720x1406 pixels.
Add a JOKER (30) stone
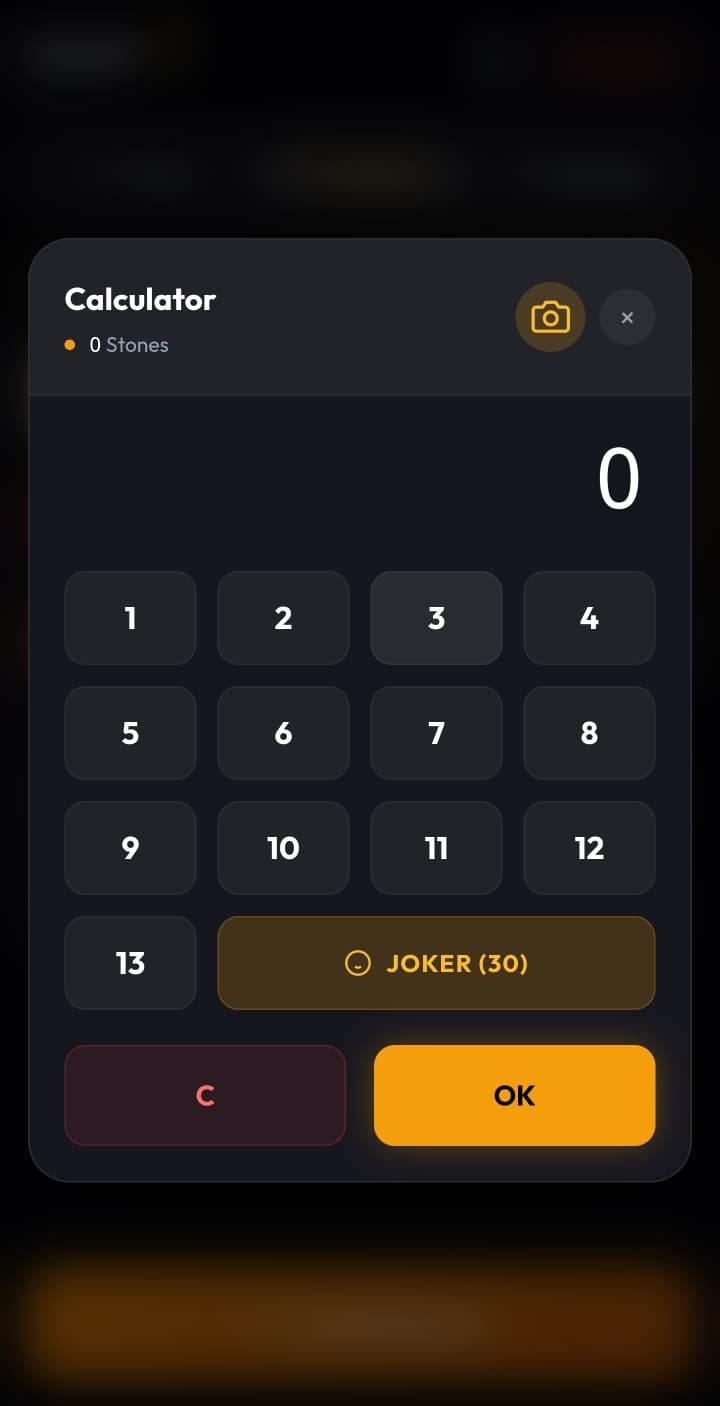(x=436, y=963)
